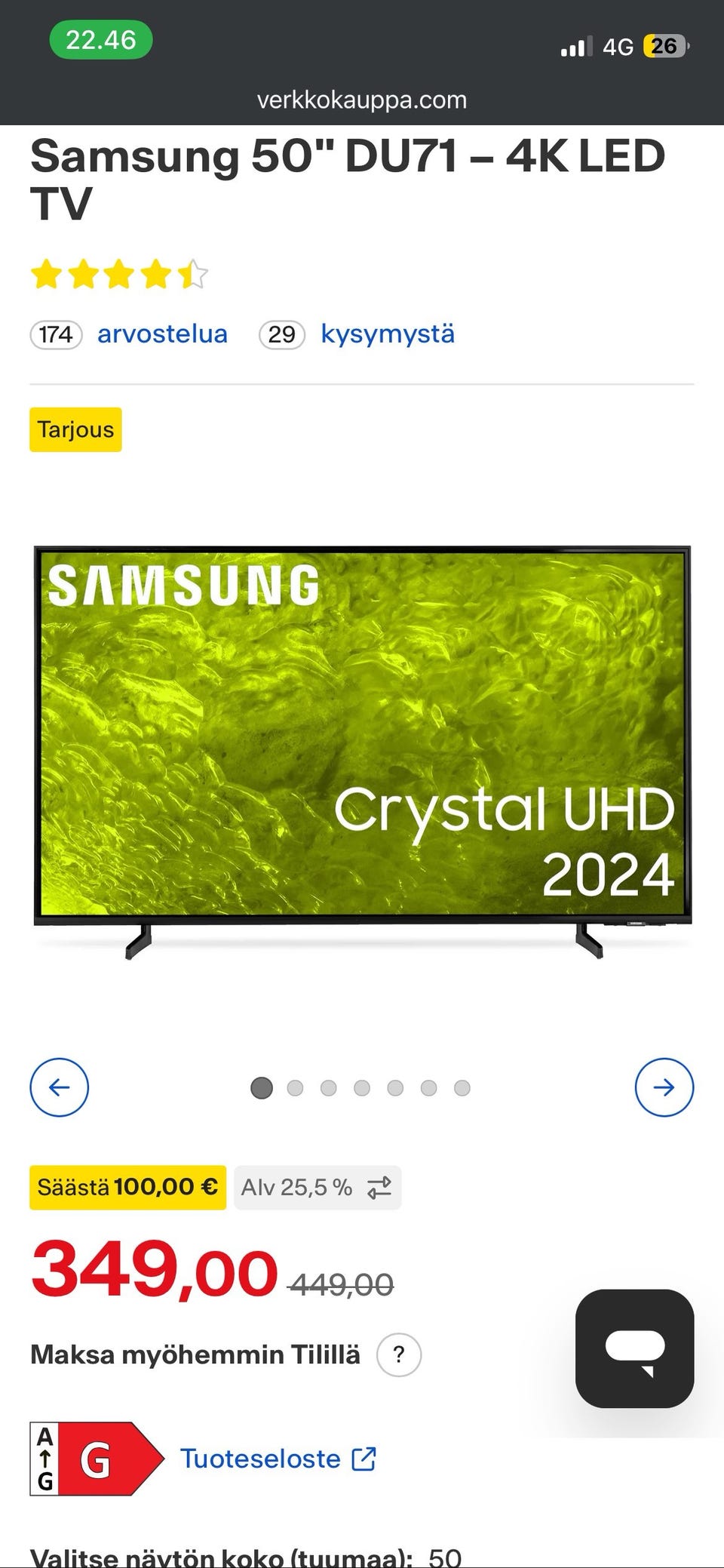Open the Samsung TV product image

tap(362, 752)
